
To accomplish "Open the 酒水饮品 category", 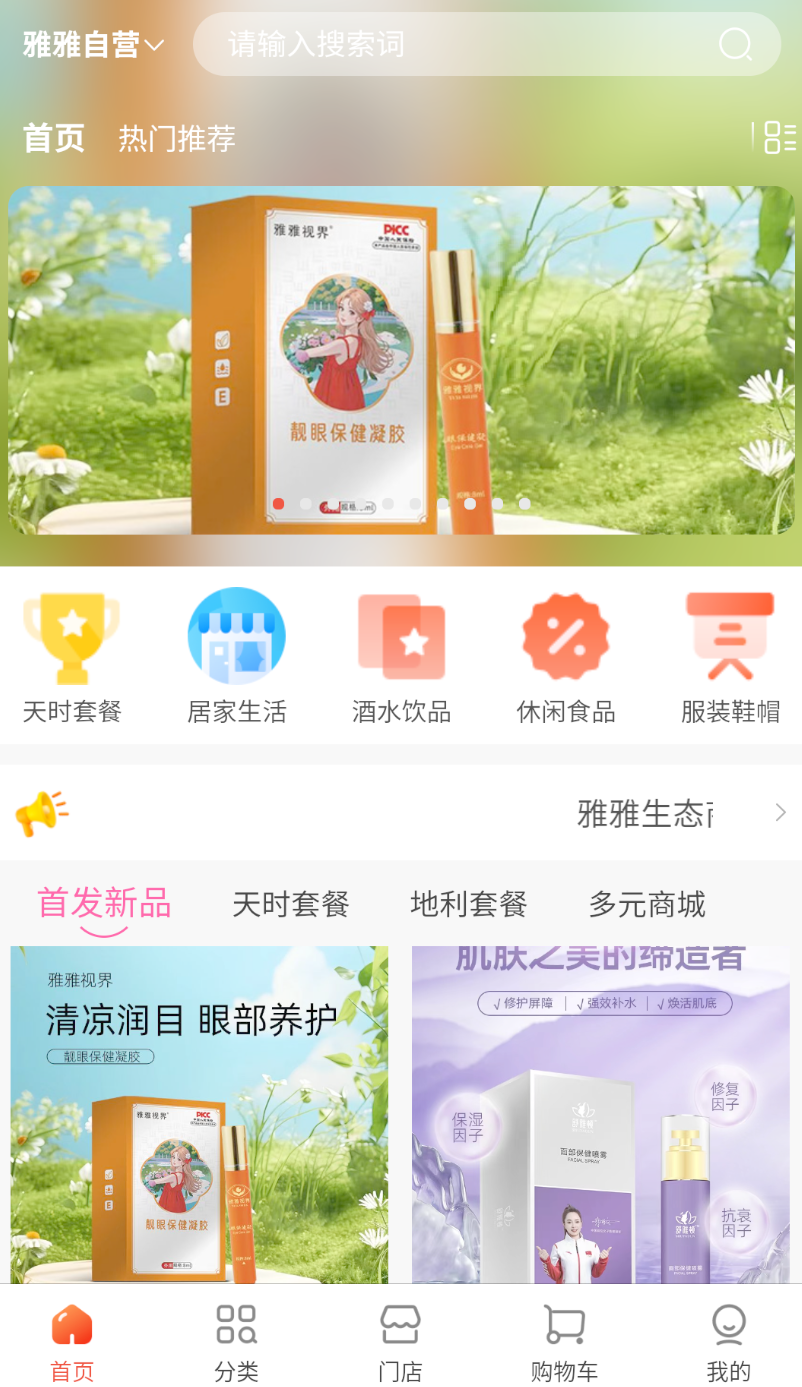I will tap(401, 656).
